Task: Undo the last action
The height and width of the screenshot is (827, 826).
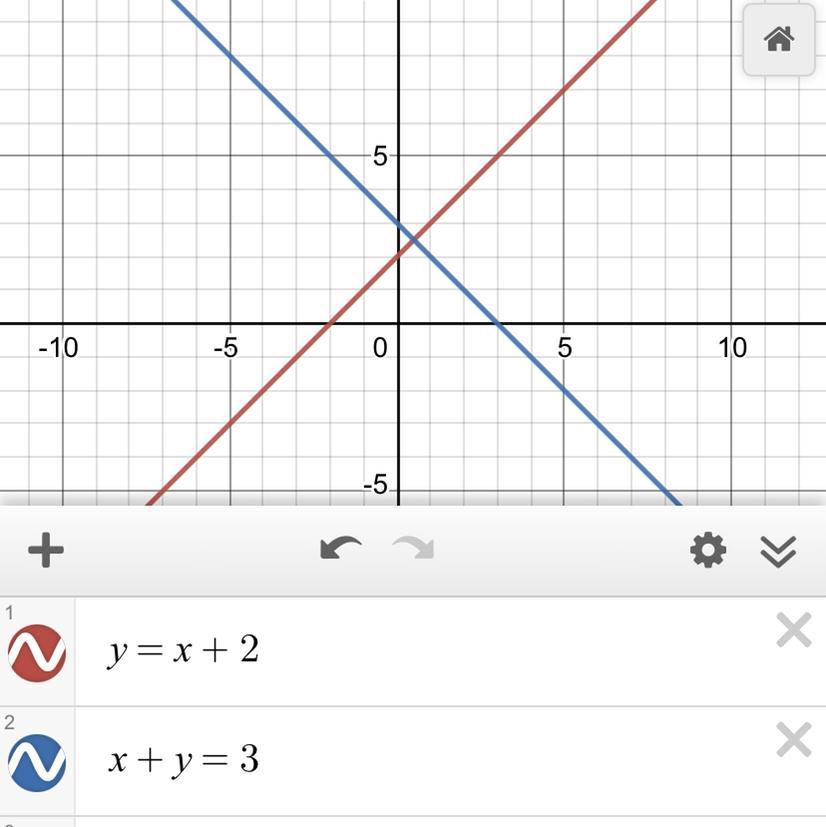Action: click(x=340, y=548)
